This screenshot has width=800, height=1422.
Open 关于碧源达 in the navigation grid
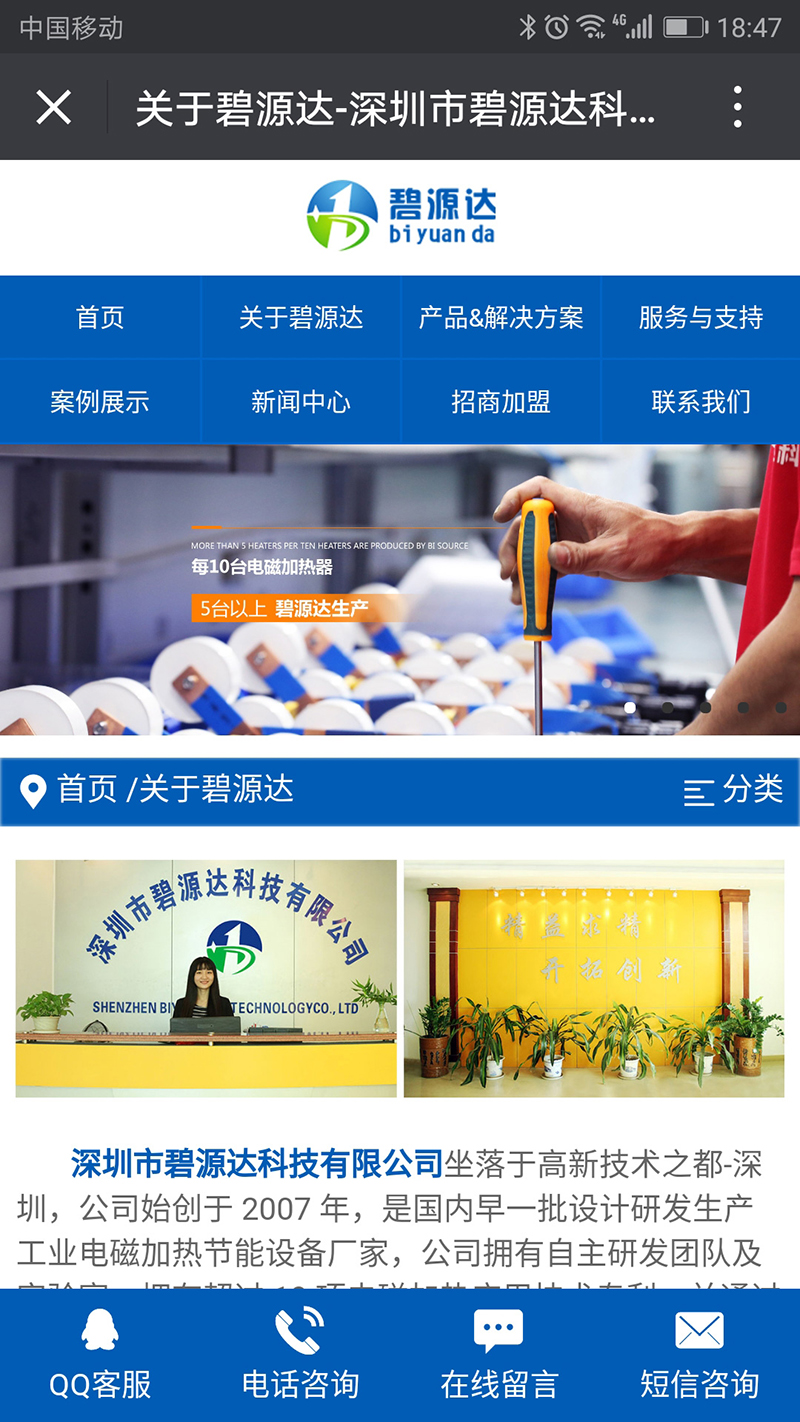(301, 318)
